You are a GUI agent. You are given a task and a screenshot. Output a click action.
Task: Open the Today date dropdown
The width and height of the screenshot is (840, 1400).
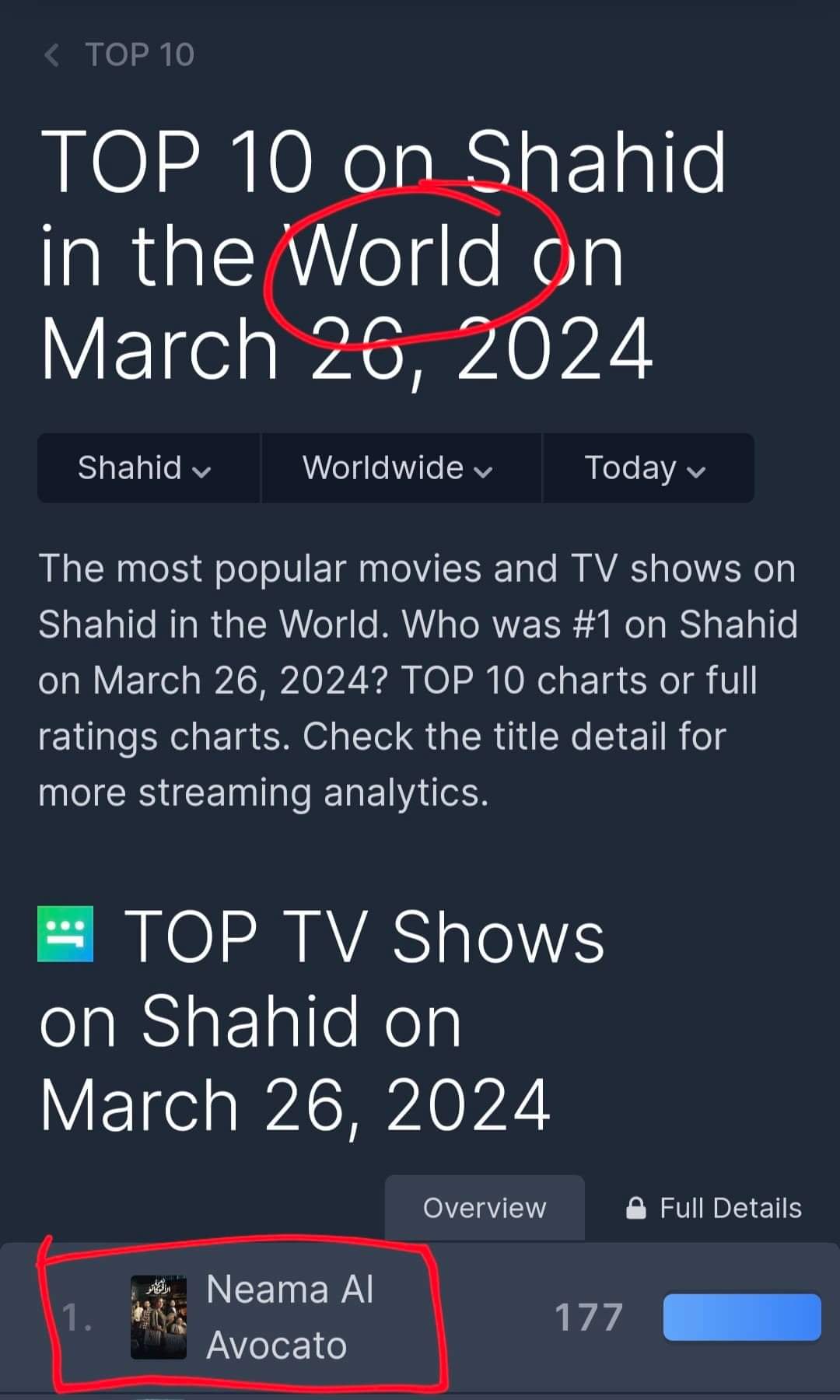[646, 468]
